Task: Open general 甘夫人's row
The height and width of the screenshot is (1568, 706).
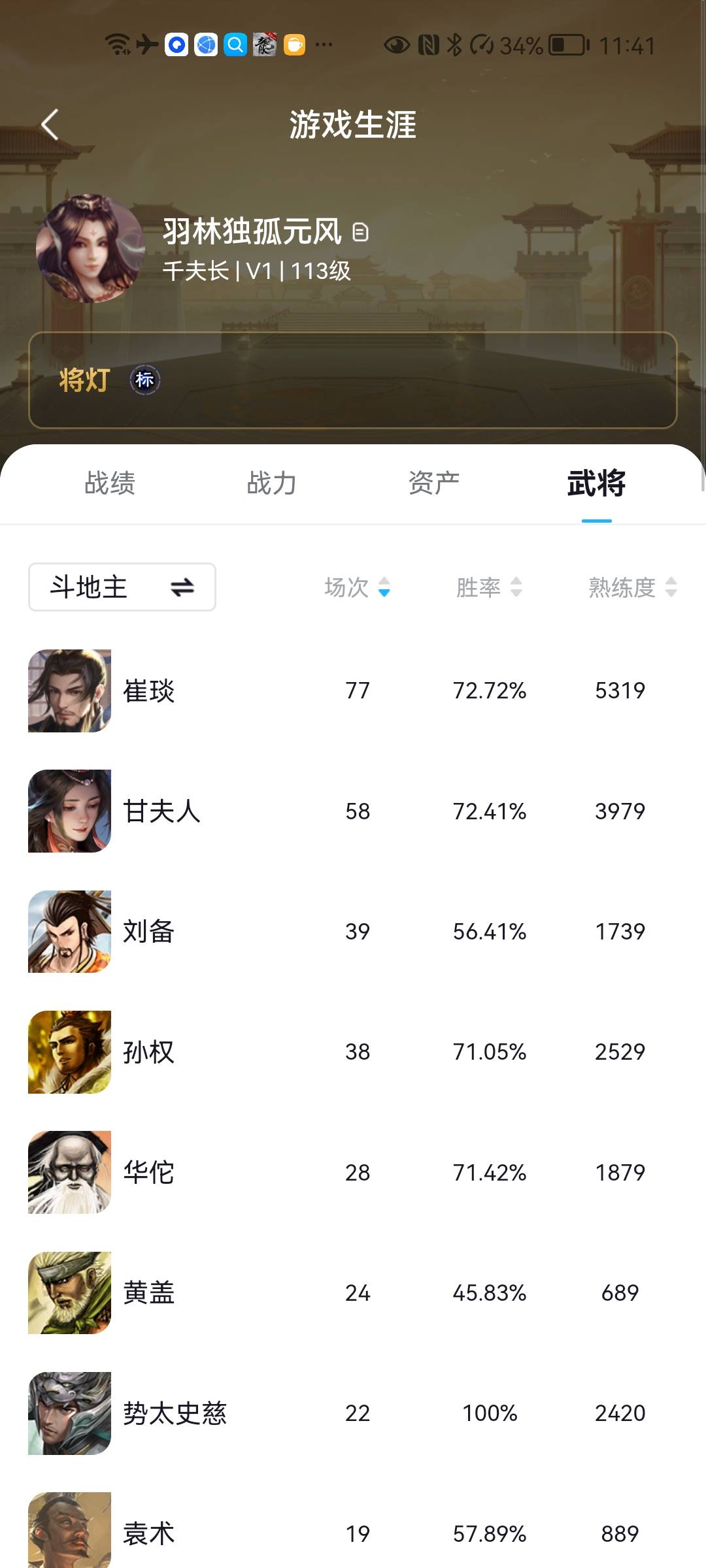Action: 353,811
